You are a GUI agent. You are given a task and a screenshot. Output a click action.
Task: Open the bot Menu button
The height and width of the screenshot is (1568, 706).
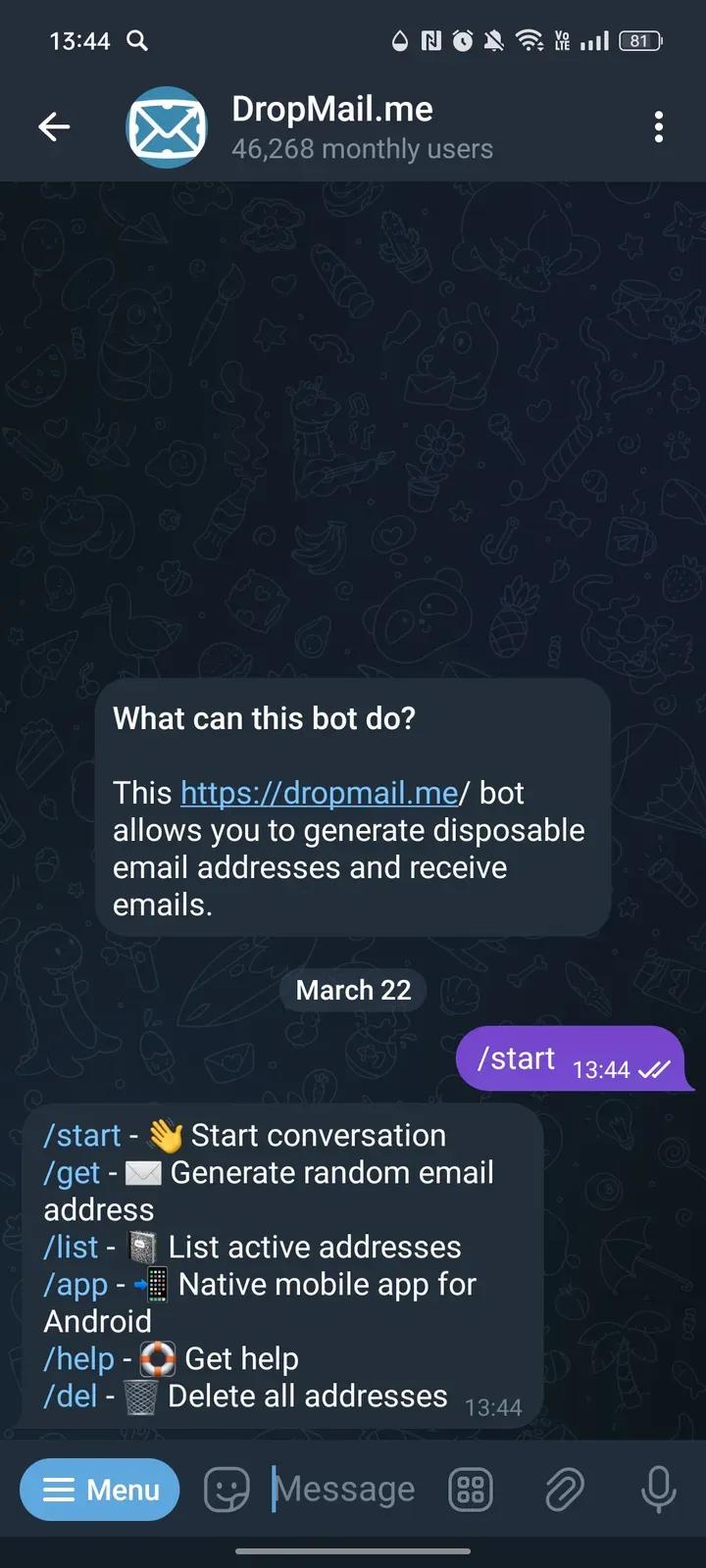(x=99, y=1490)
